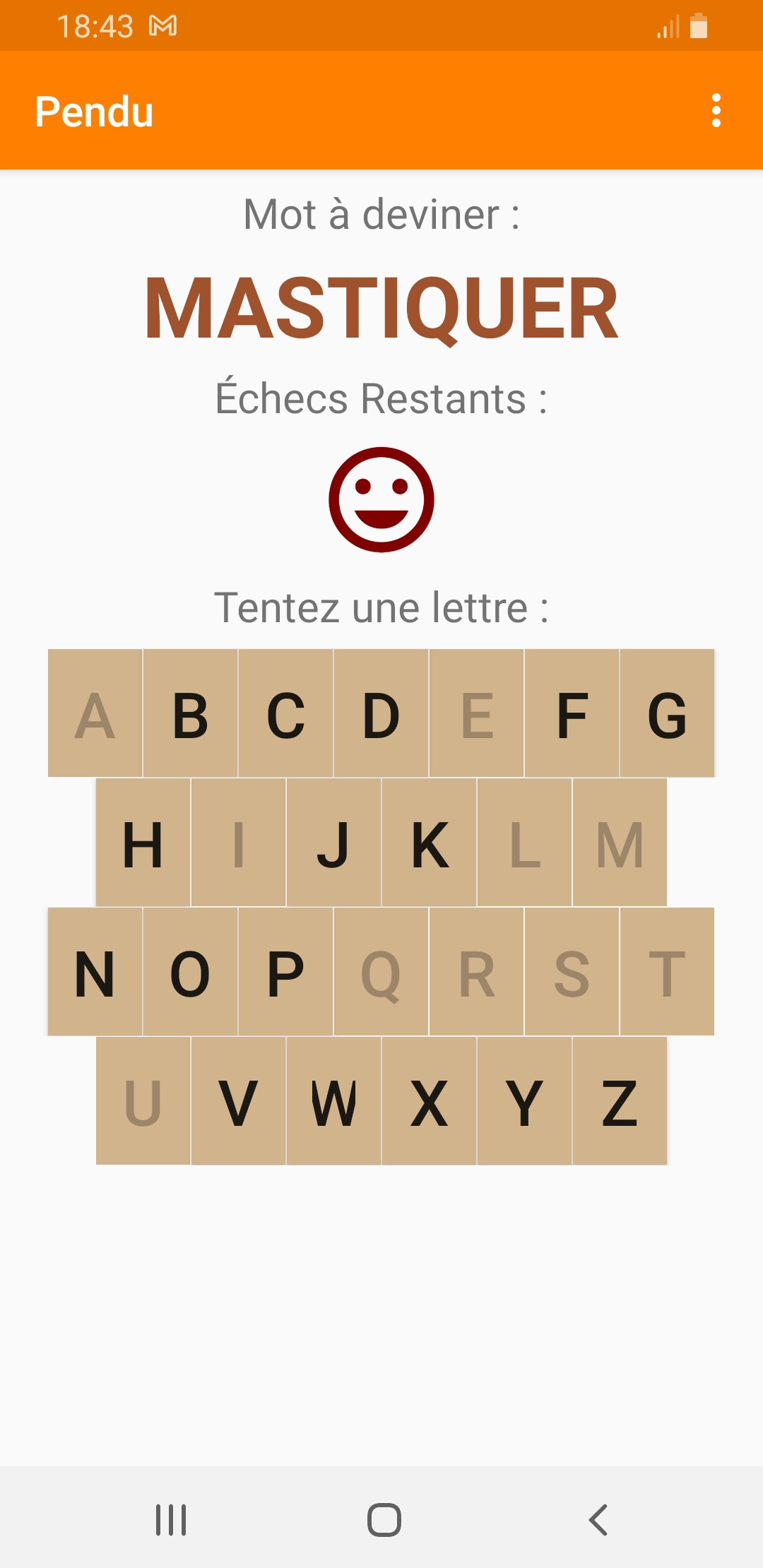Viewport: 763px width, 1568px height.
Task: Pick the letter J tile
Action: [x=333, y=843]
